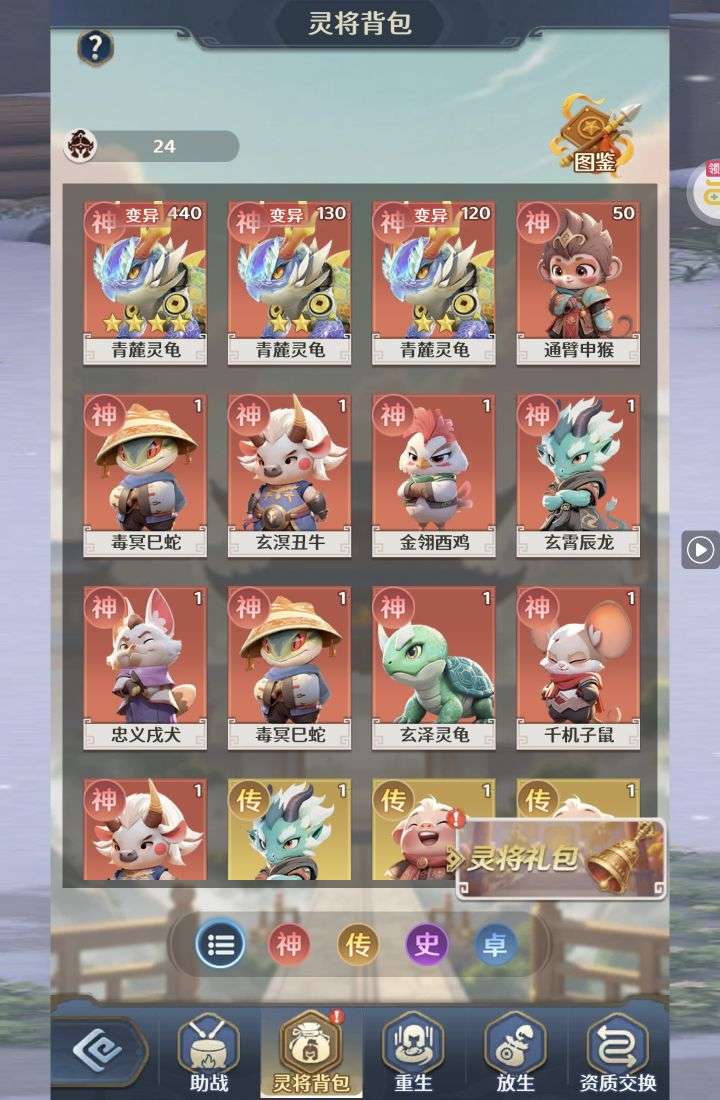Switch to the 放生 tab
720x1100 pixels.
(515, 1053)
